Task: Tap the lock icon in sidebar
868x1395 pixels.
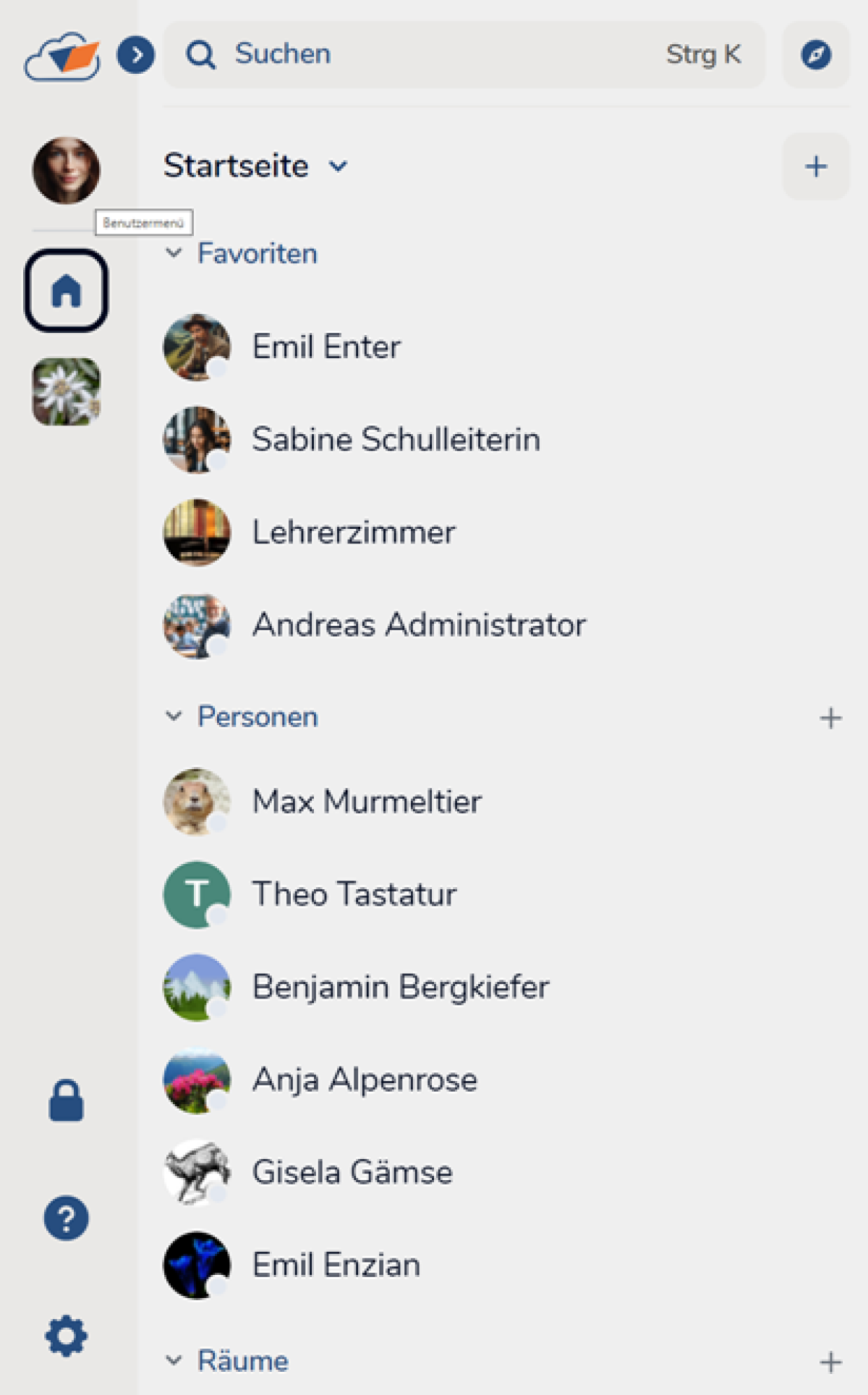Action: pos(67,1101)
